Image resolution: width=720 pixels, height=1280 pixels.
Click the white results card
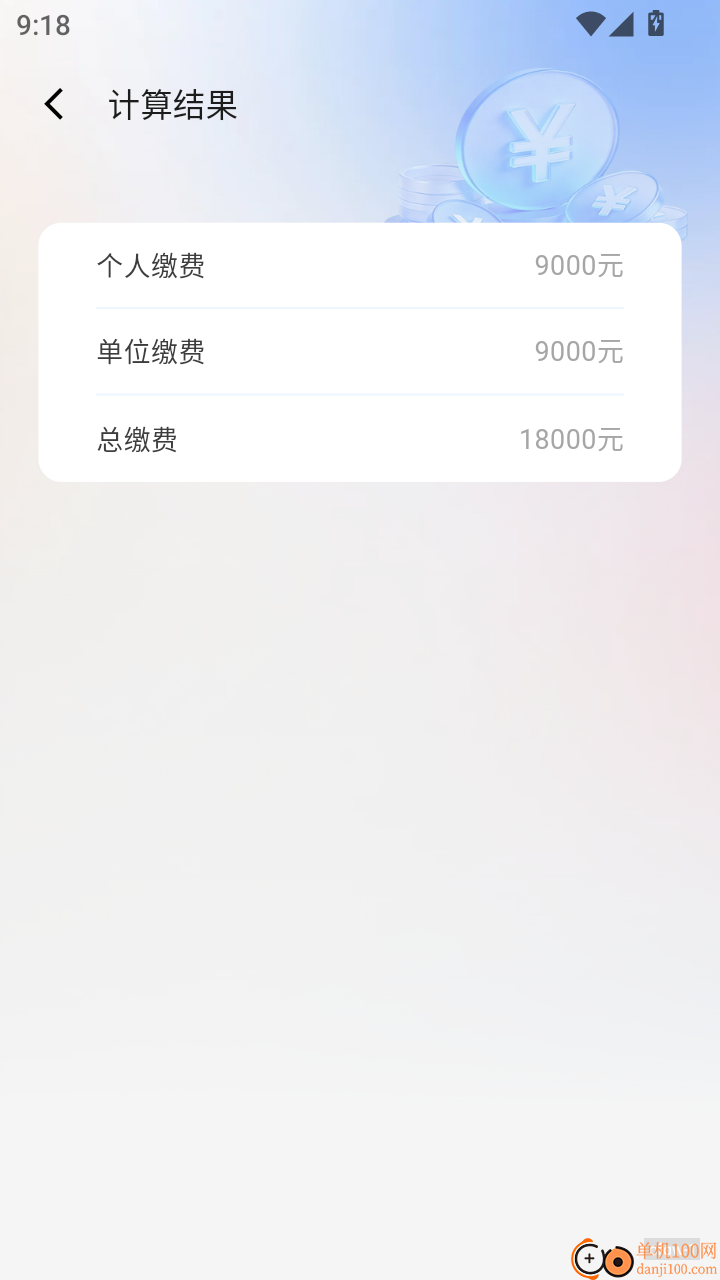tap(360, 353)
